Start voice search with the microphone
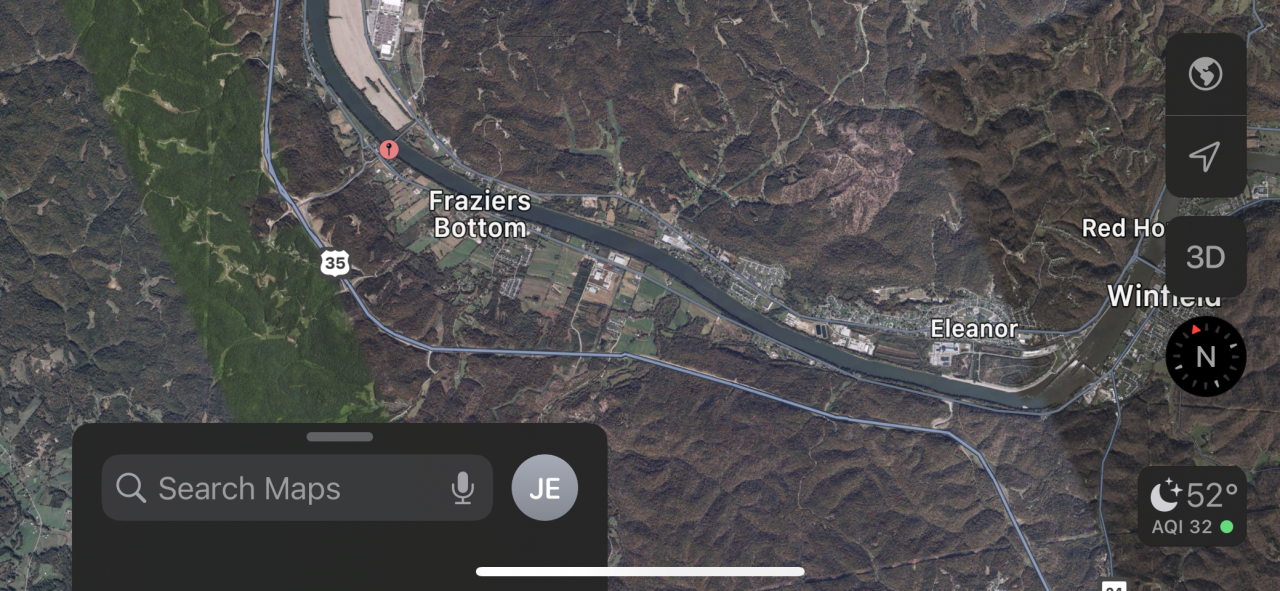This screenshot has width=1280, height=591. coord(462,488)
